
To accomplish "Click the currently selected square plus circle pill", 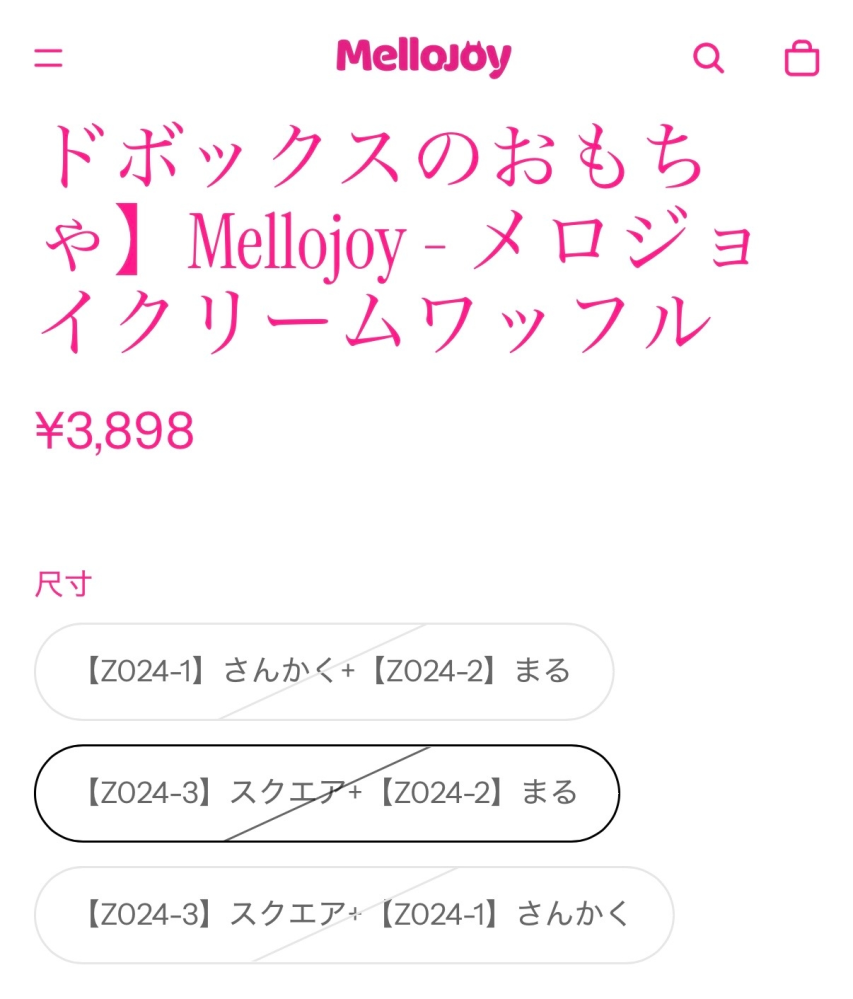I will (x=328, y=792).
